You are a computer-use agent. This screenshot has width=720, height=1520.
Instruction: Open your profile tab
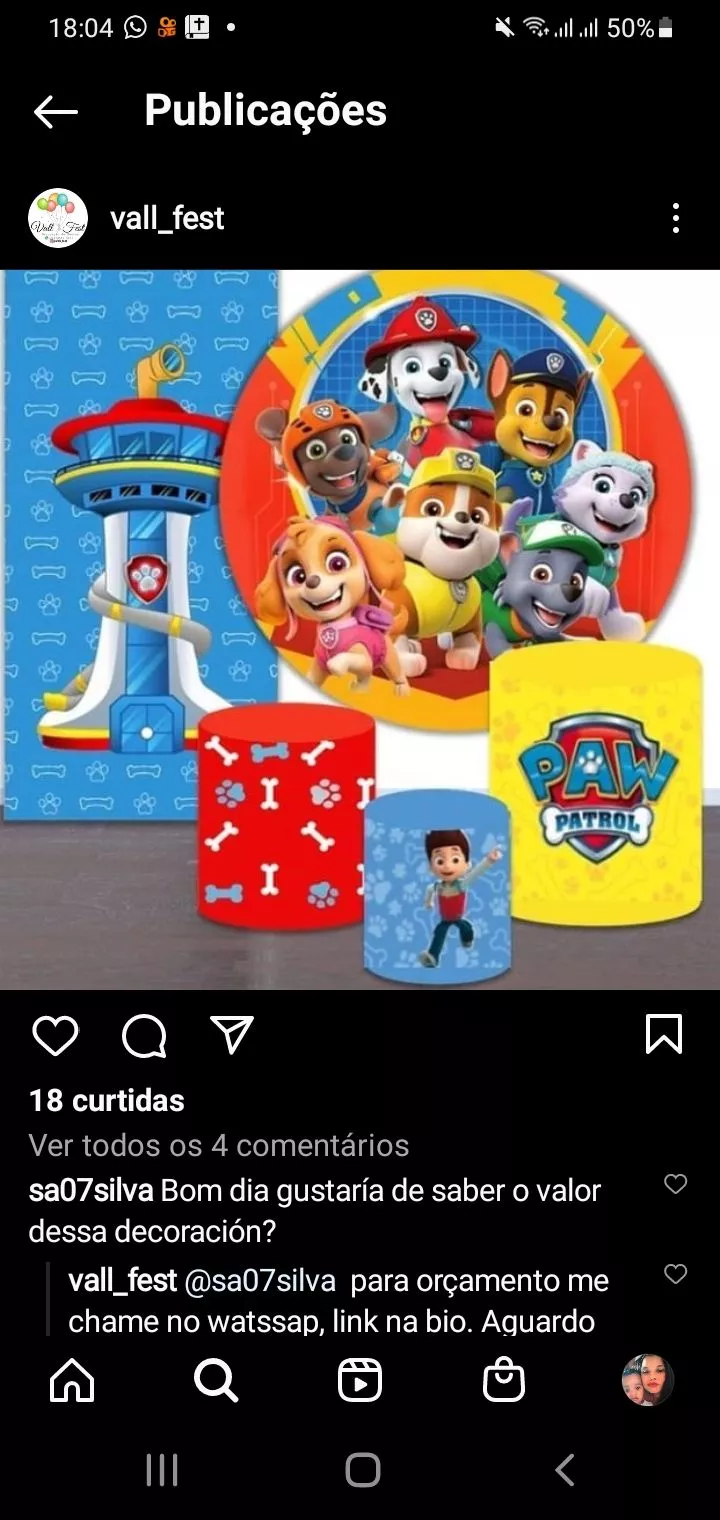[647, 1381]
